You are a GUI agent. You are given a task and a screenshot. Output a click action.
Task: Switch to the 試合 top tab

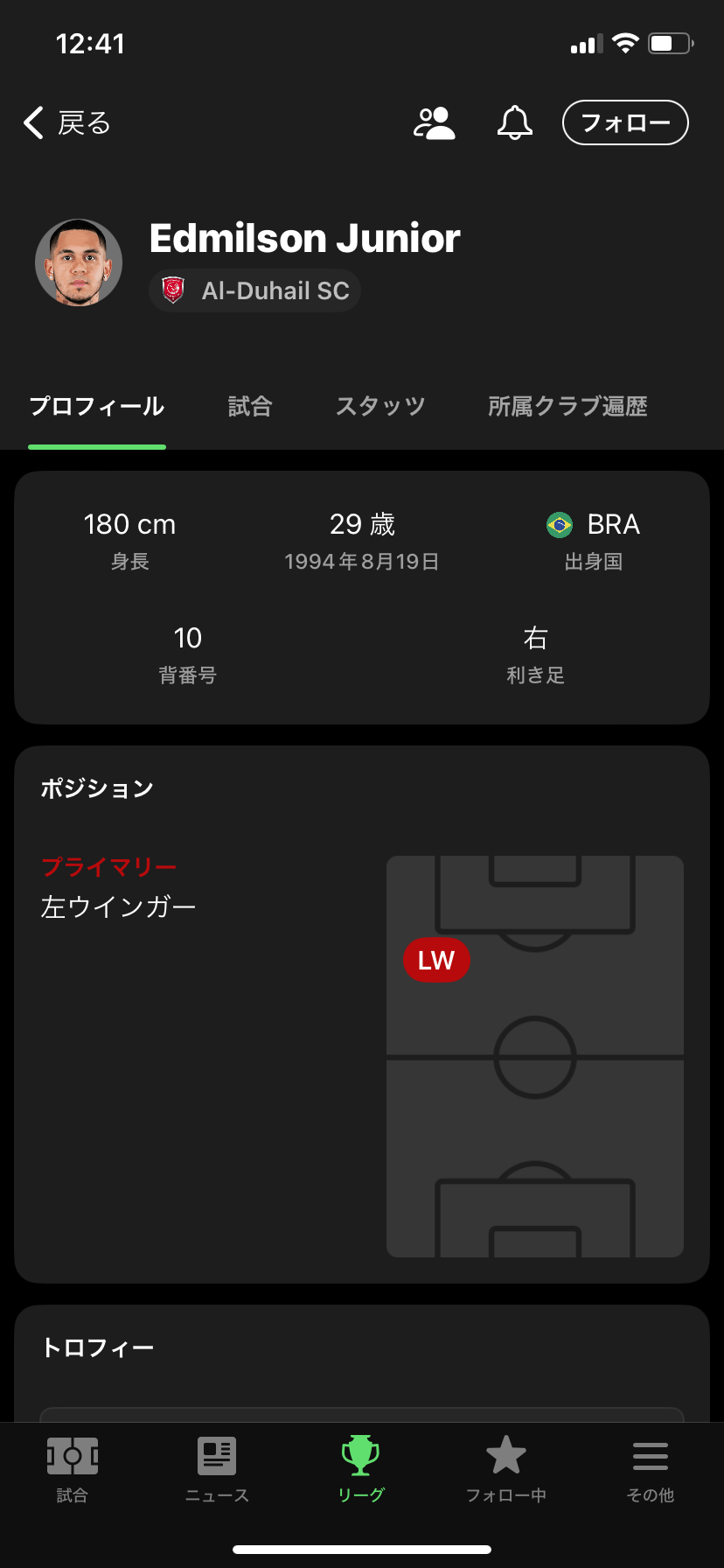tap(250, 407)
